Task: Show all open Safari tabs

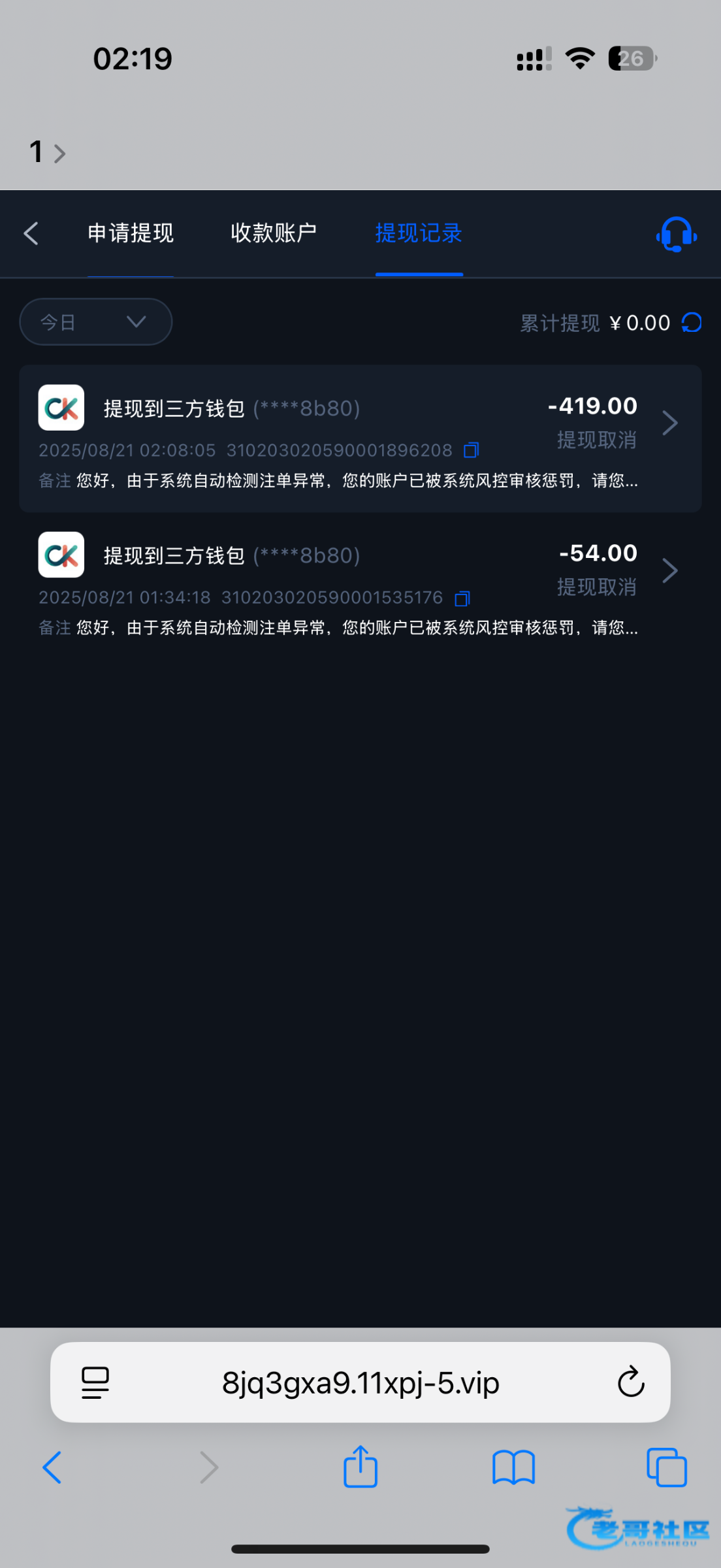Action: 666,1467
